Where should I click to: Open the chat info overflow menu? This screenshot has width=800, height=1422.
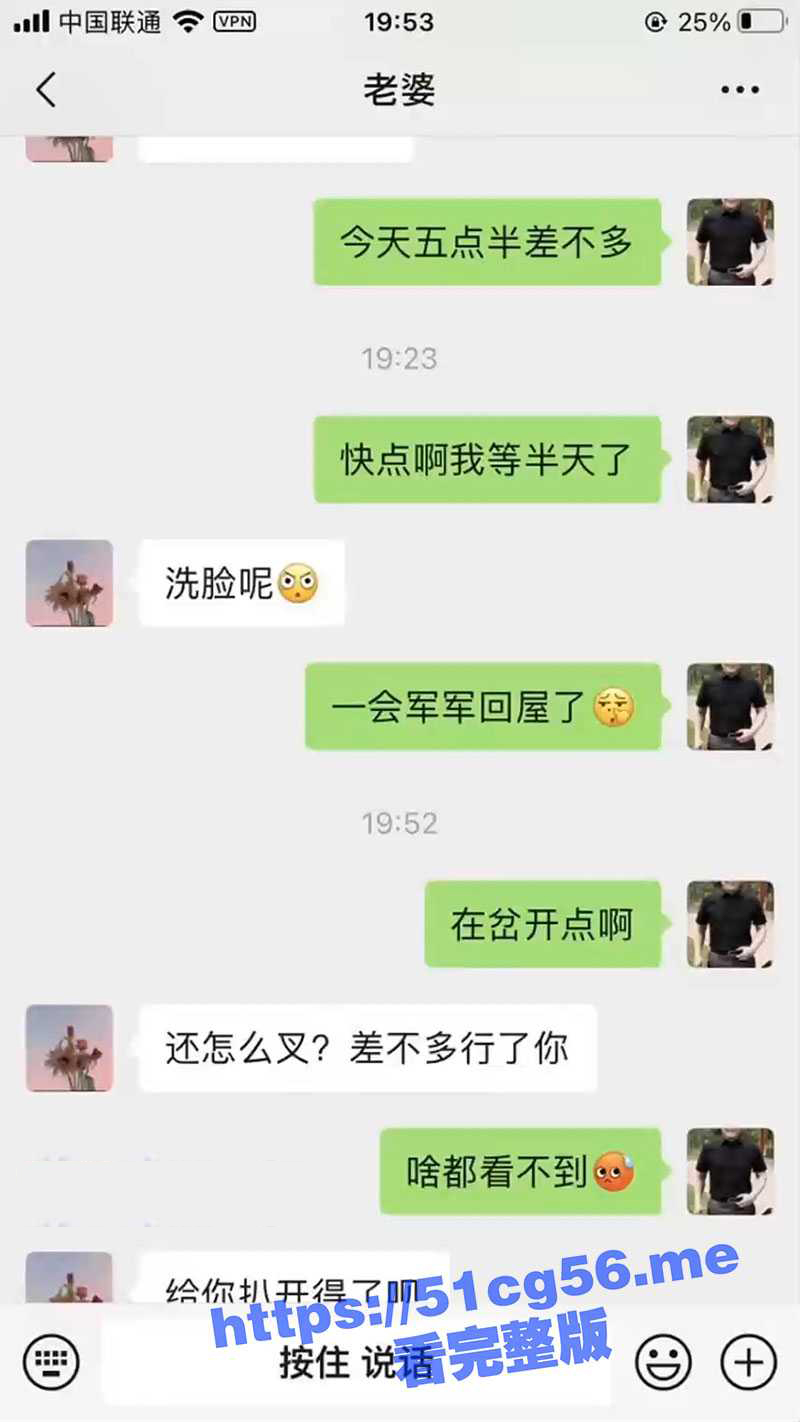(x=739, y=90)
